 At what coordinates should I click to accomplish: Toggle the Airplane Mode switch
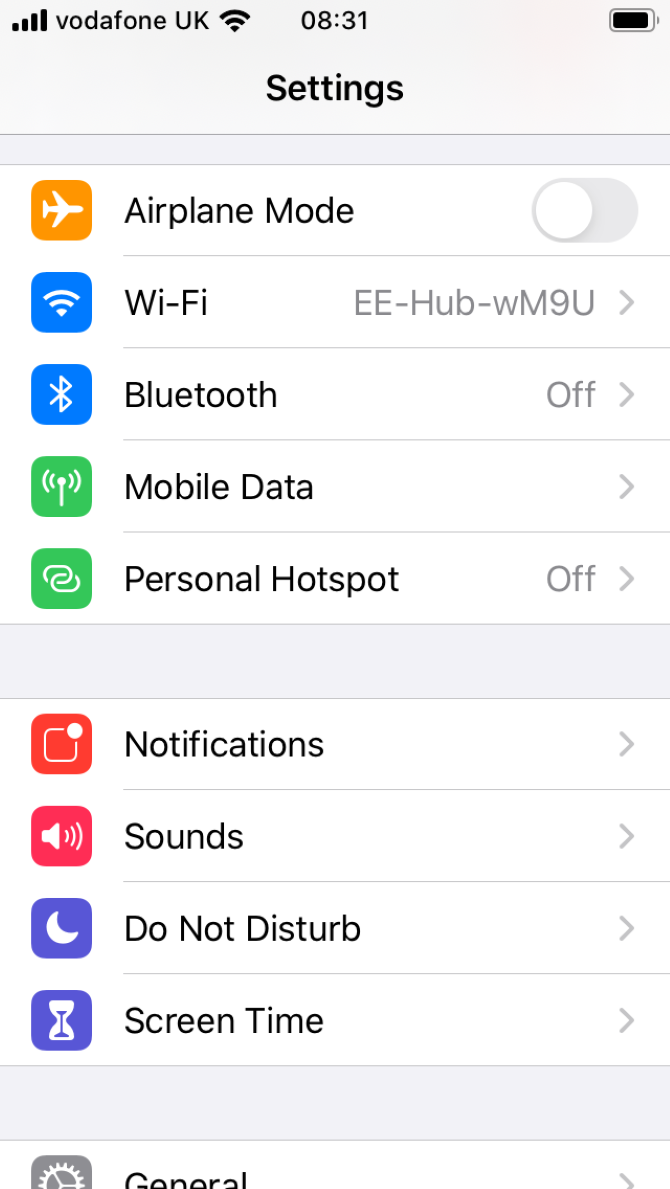(584, 211)
